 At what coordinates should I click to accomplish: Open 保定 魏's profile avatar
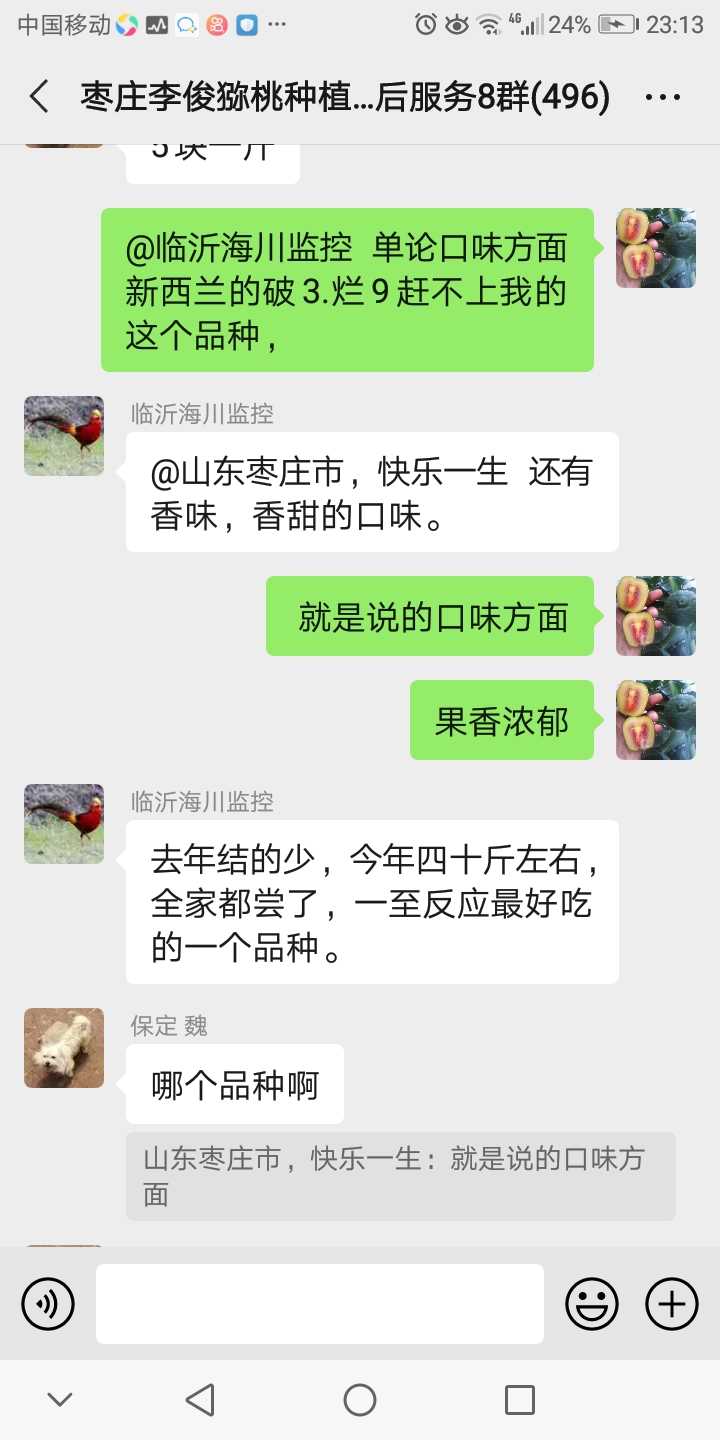64,1048
